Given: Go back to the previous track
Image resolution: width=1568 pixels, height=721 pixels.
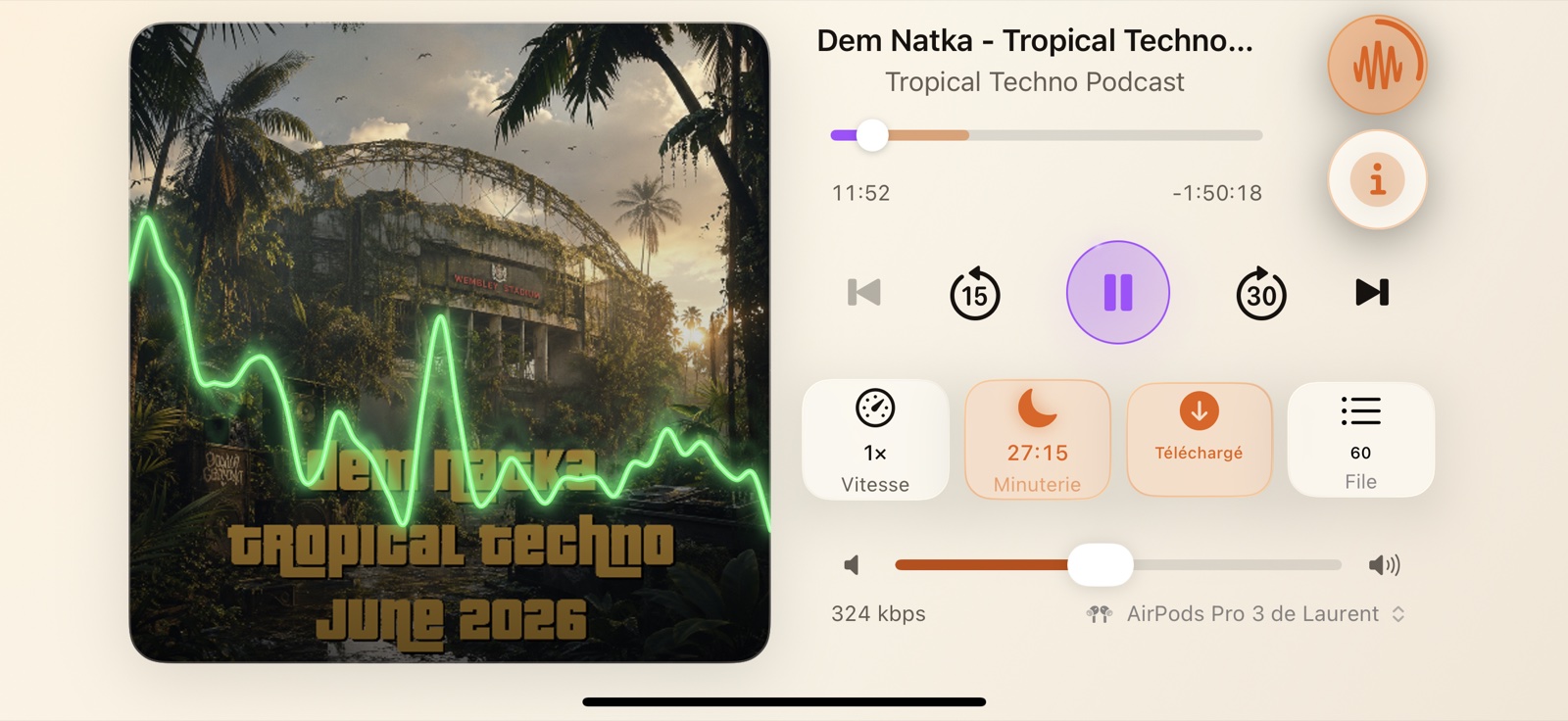Looking at the screenshot, I should point(863,292).
